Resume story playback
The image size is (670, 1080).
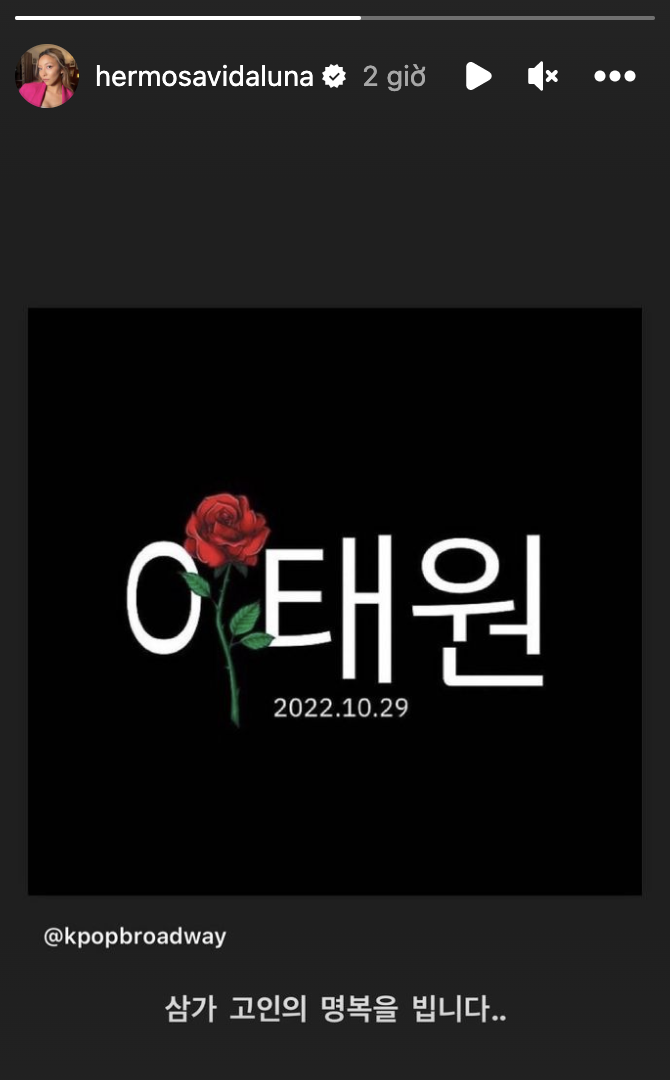(478, 76)
